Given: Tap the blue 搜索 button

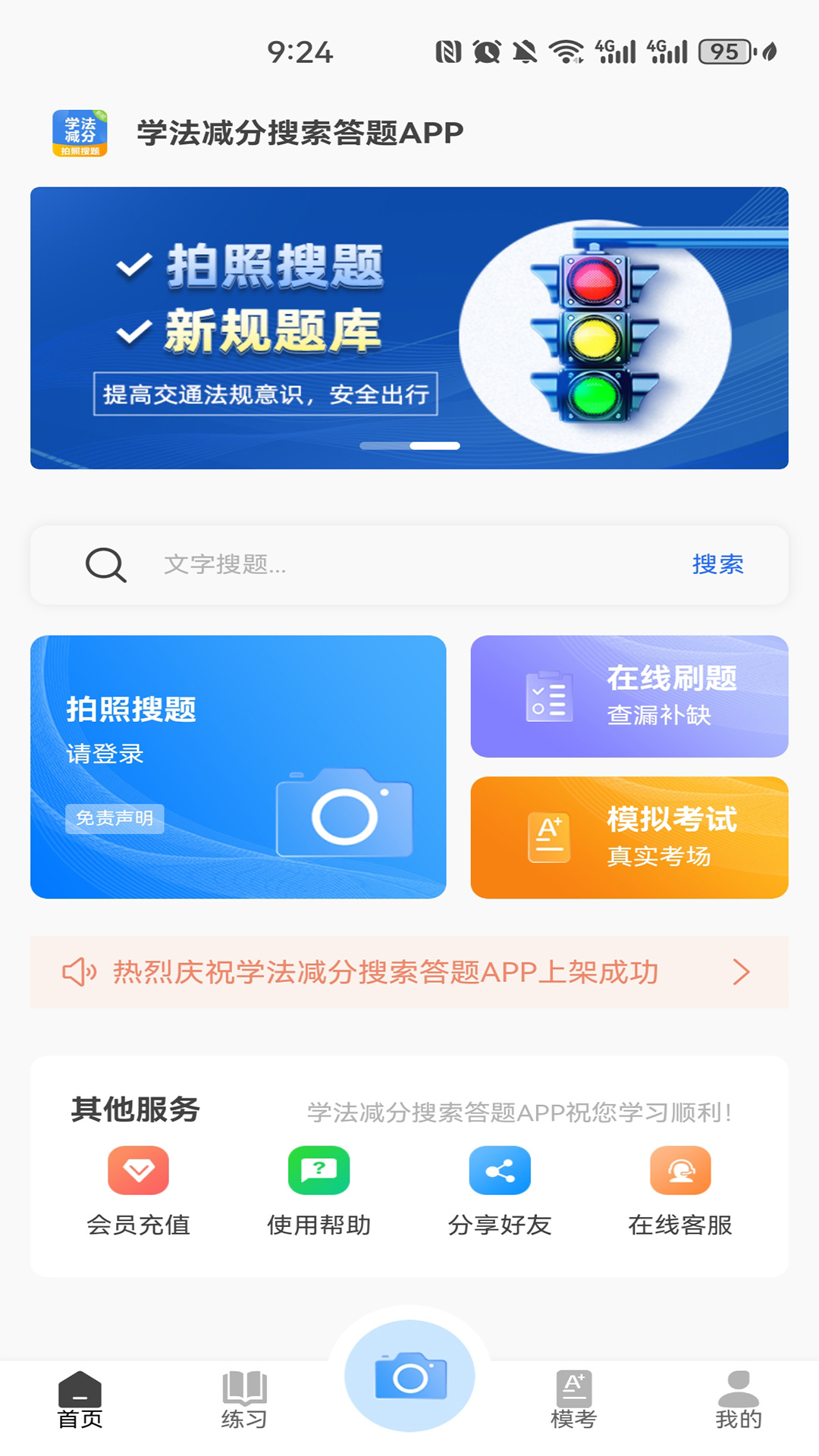Looking at the screenshot, I should [x=717, y=564].
